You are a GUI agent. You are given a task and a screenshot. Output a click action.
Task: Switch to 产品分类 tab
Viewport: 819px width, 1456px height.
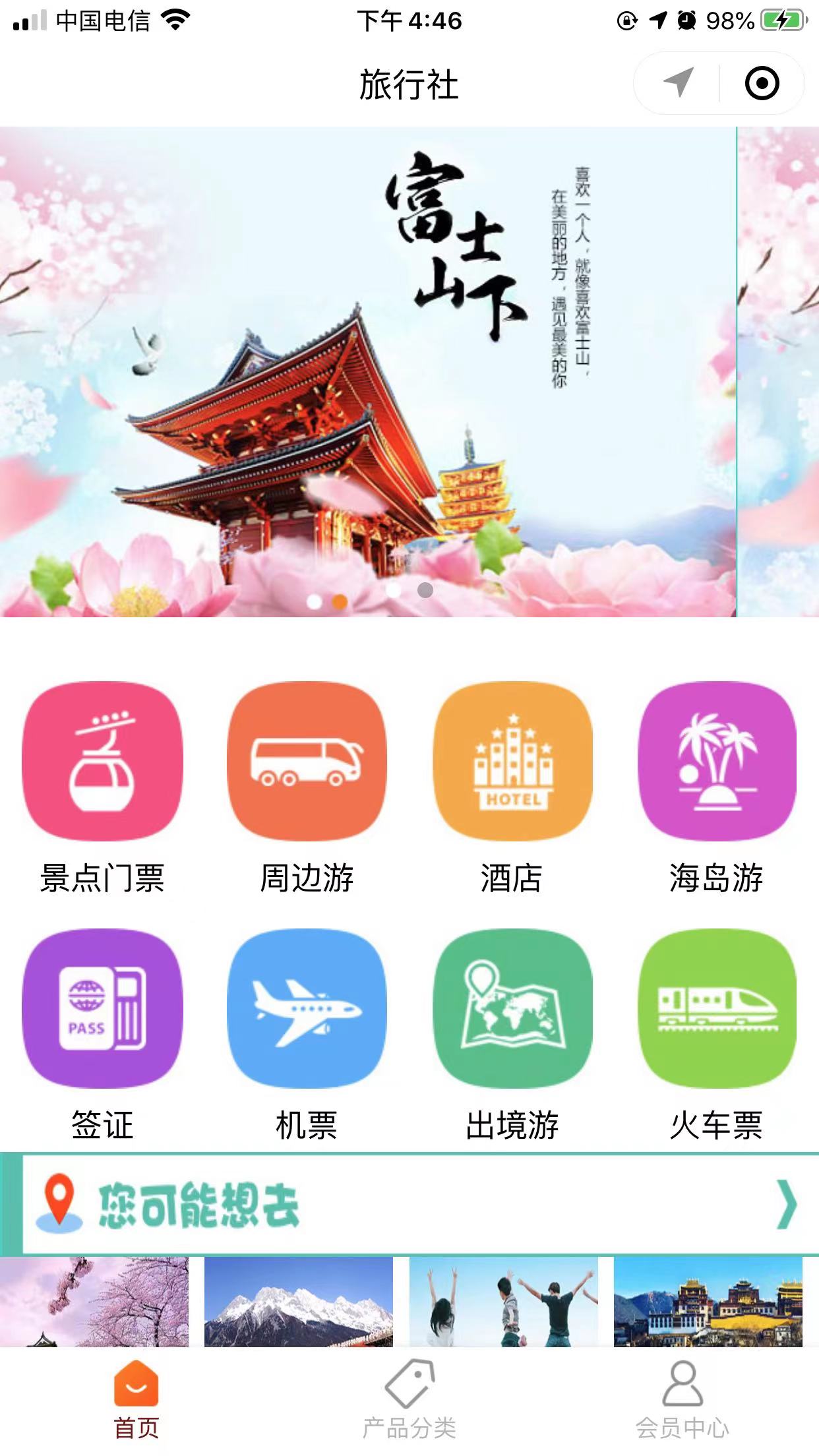coord(409,1398)
